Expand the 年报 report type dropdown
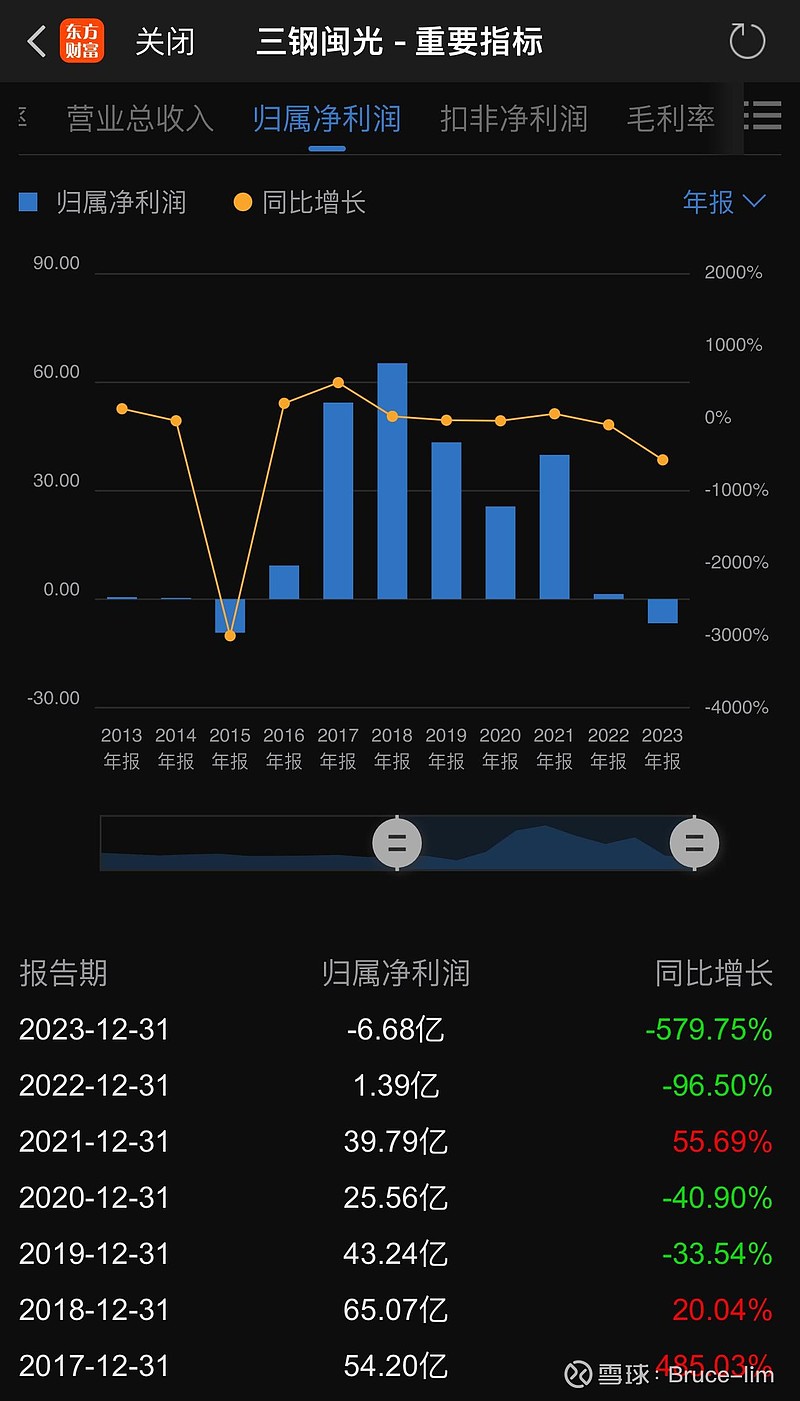This screenshot has height=1401, width=800. coord(724,202)
